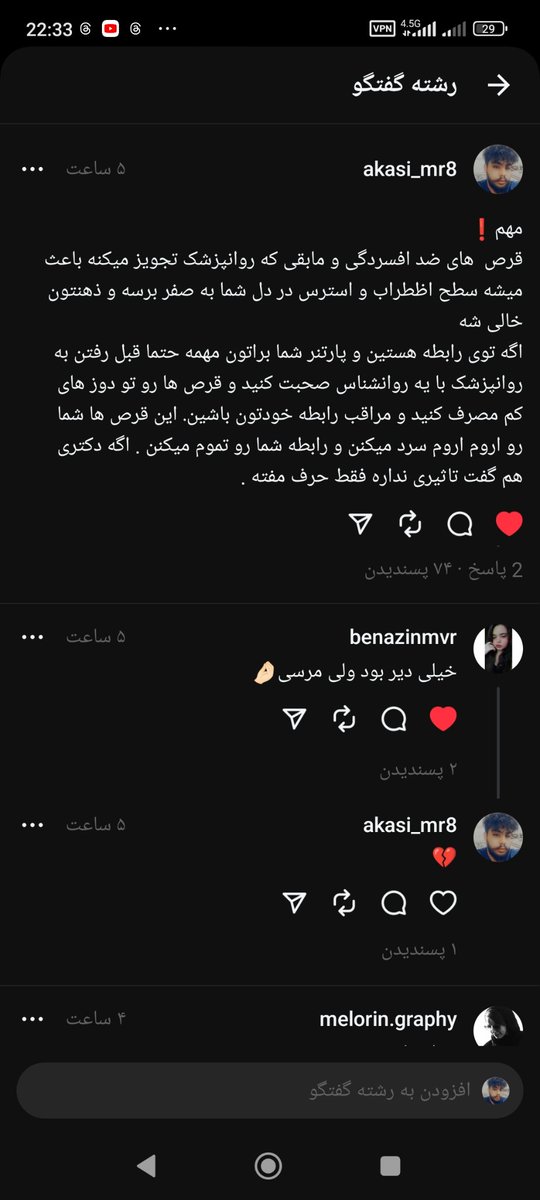Share akasi_mr8's main post
This screenshot has height=1200, width=540.
click(361, 523)
